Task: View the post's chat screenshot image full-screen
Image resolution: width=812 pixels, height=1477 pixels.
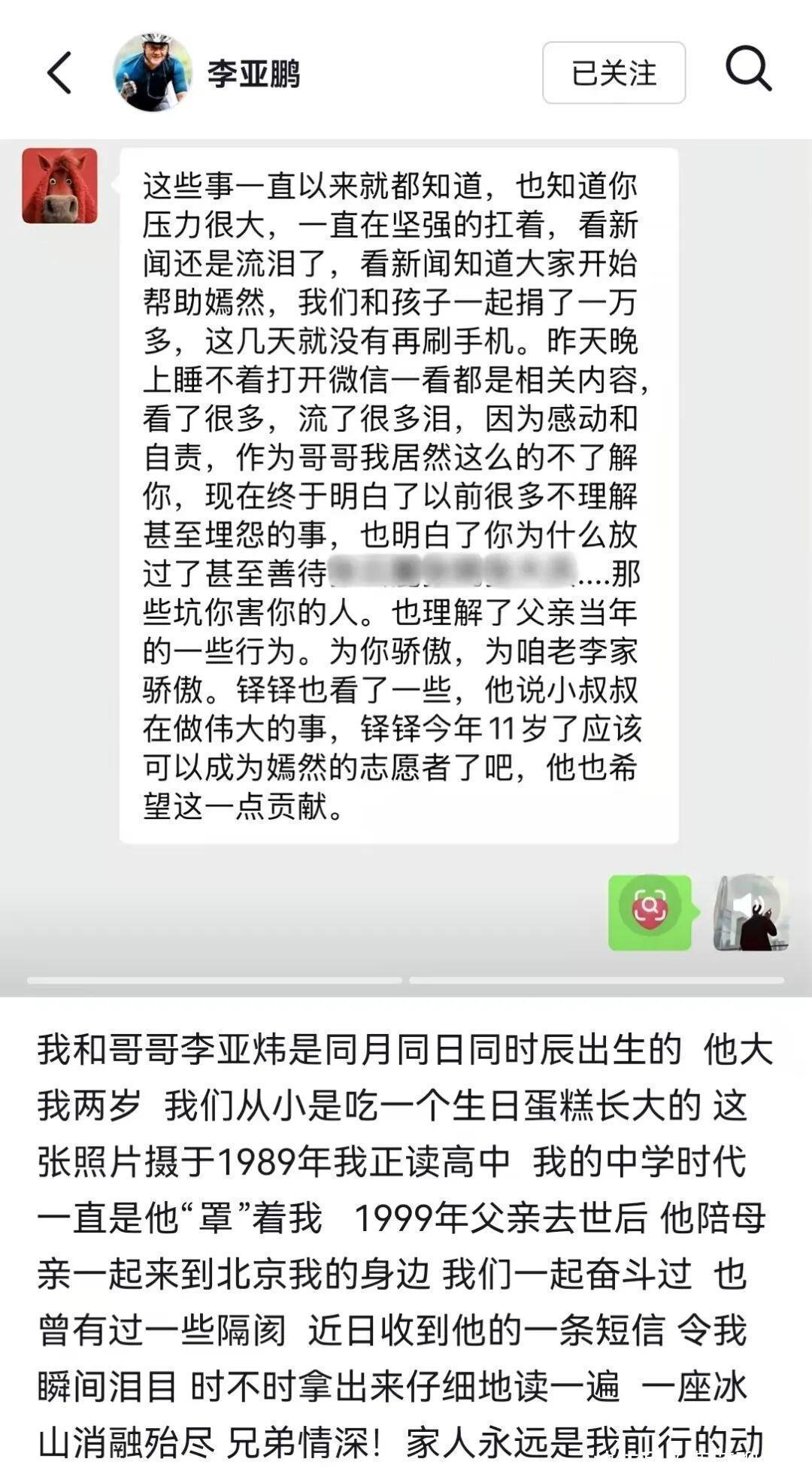Action: [406, 526]
